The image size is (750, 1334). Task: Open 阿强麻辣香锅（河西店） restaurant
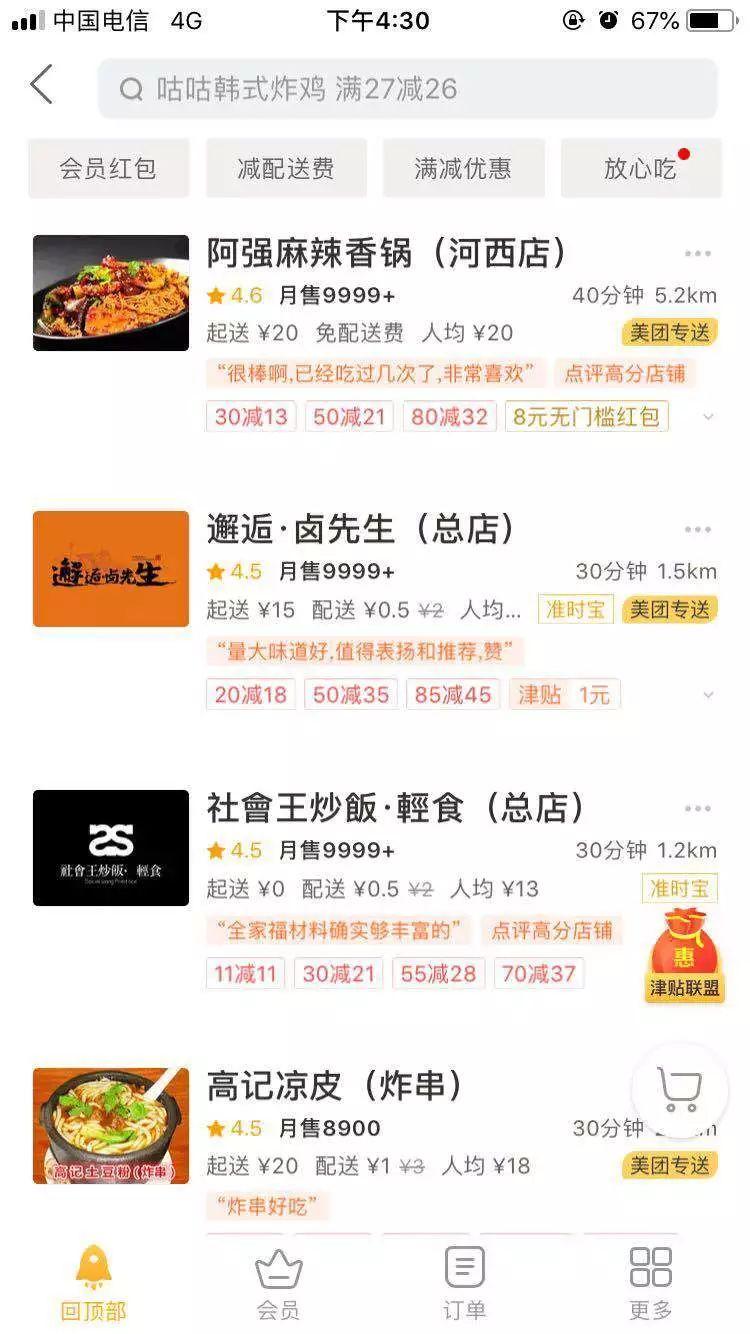click(x=386, y=254)
